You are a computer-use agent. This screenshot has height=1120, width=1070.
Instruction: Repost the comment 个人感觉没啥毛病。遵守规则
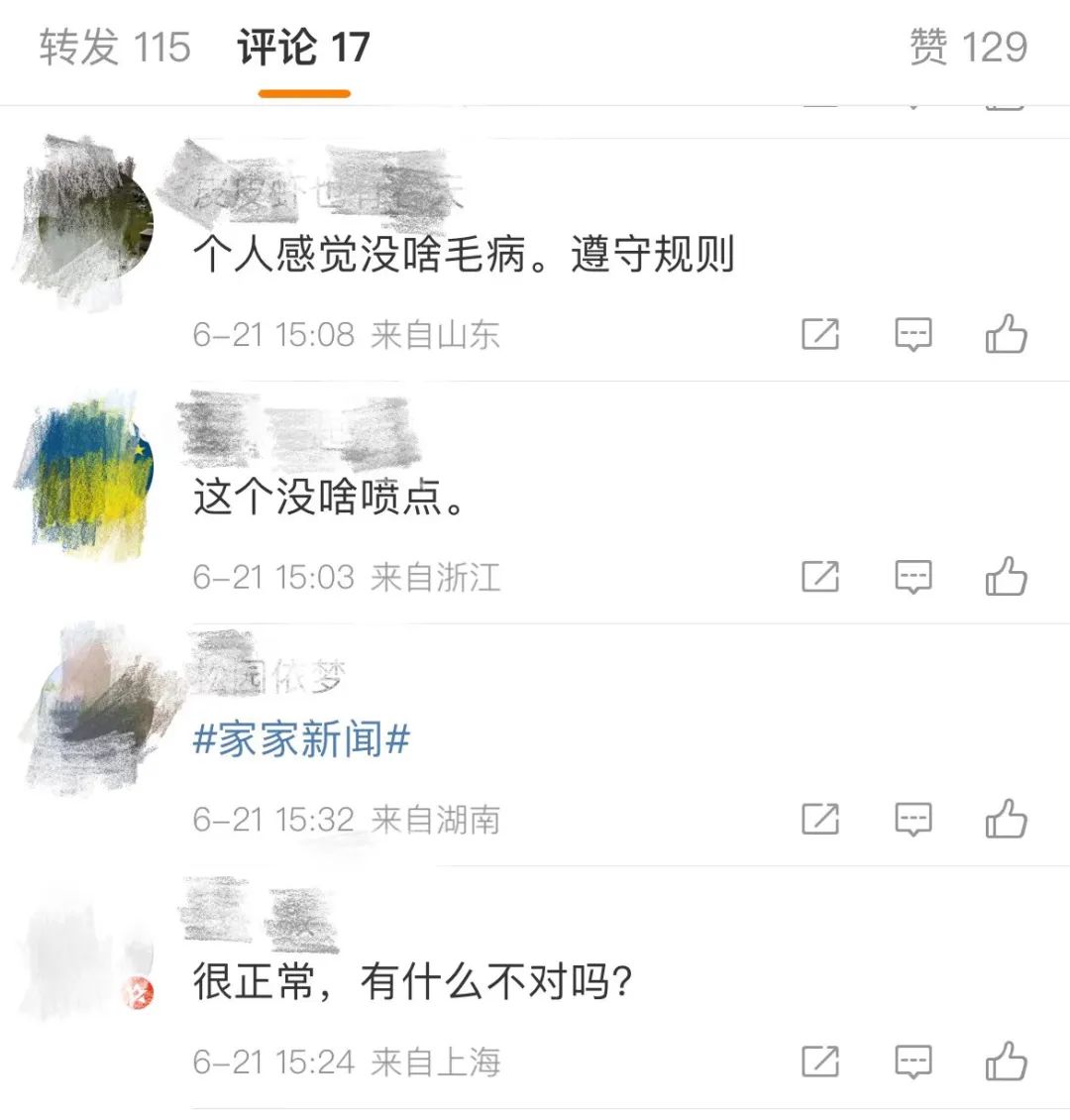(x=820, y=334)
